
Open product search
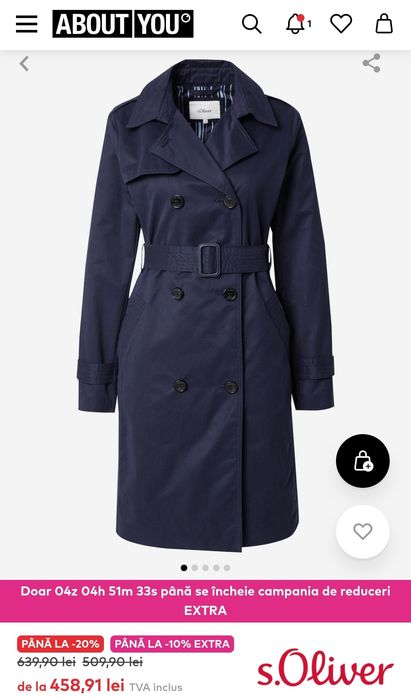(252, 24)
